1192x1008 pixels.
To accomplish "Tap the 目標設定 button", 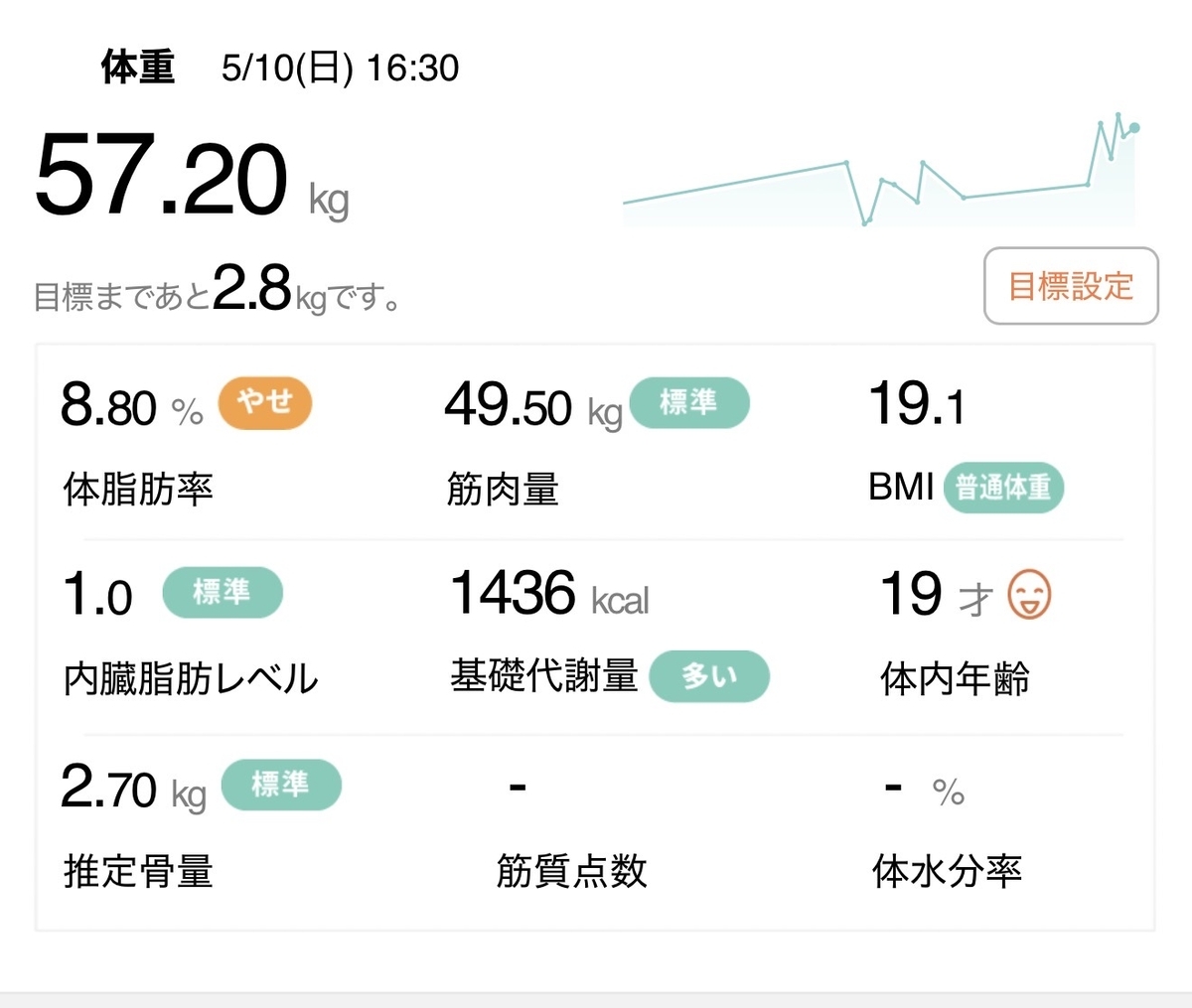I will pyautogui.click(x=1071, y=286).
